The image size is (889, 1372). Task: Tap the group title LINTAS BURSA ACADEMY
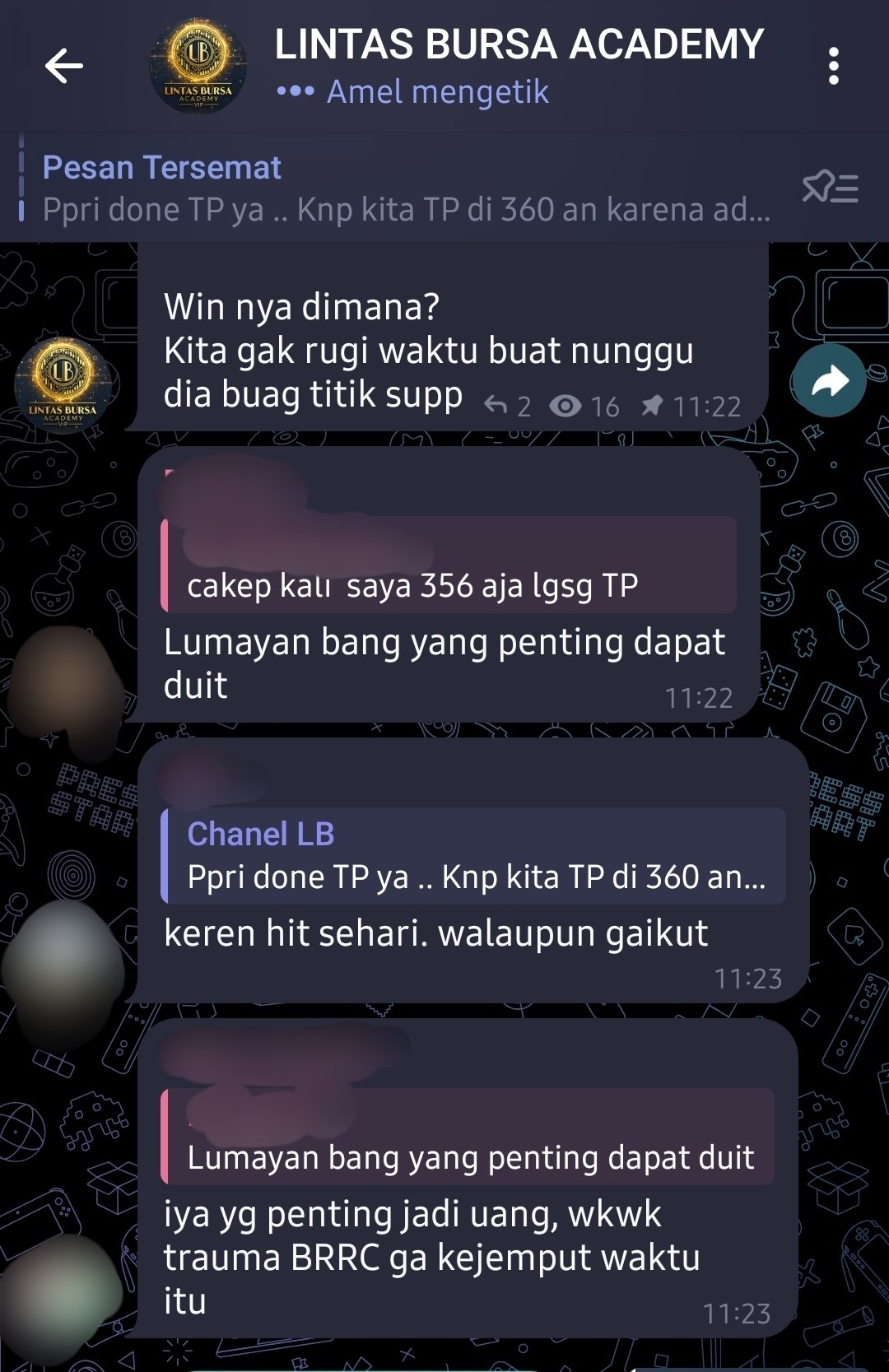(519, 45)
